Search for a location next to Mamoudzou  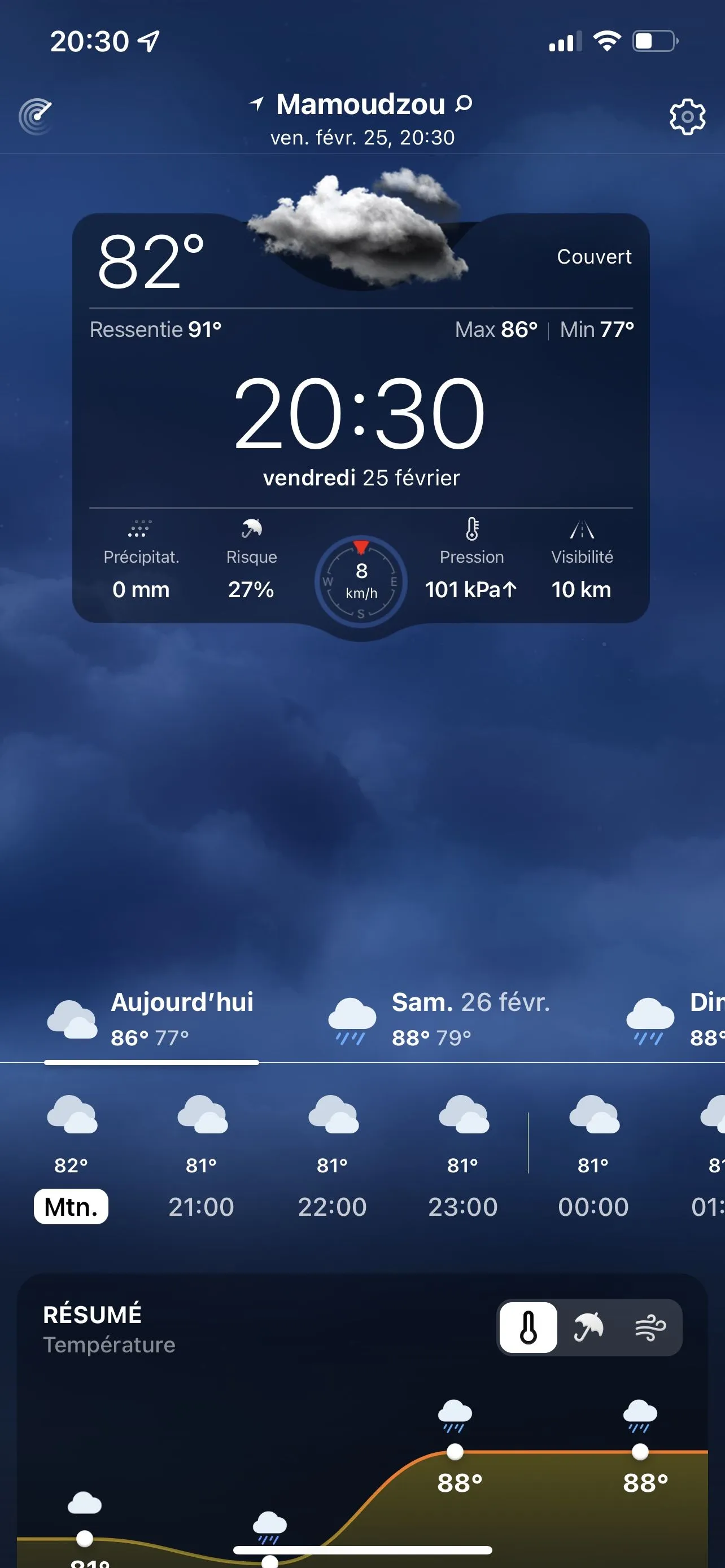[x=464, y=104]
